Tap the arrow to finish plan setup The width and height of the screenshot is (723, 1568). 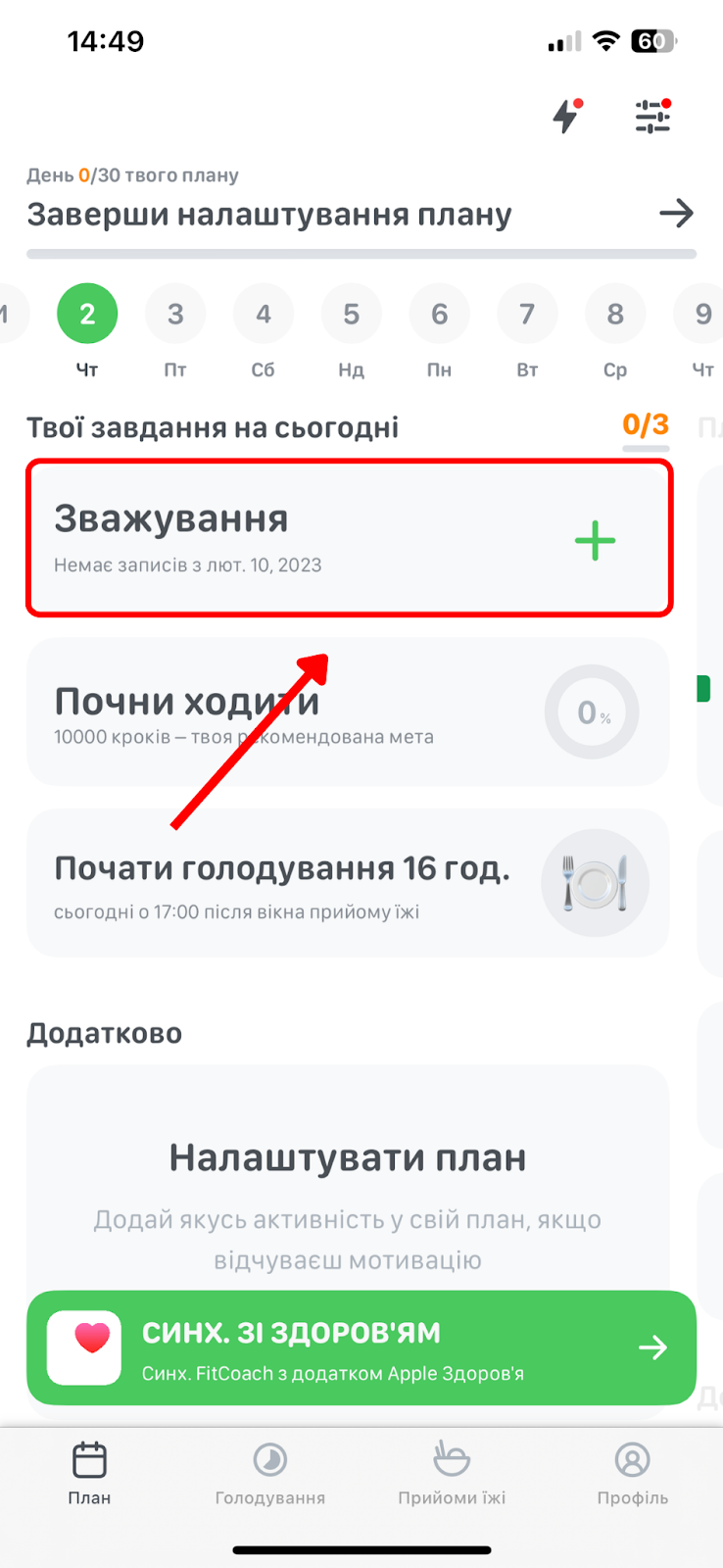pyautogui.click(x=676, y=213)
